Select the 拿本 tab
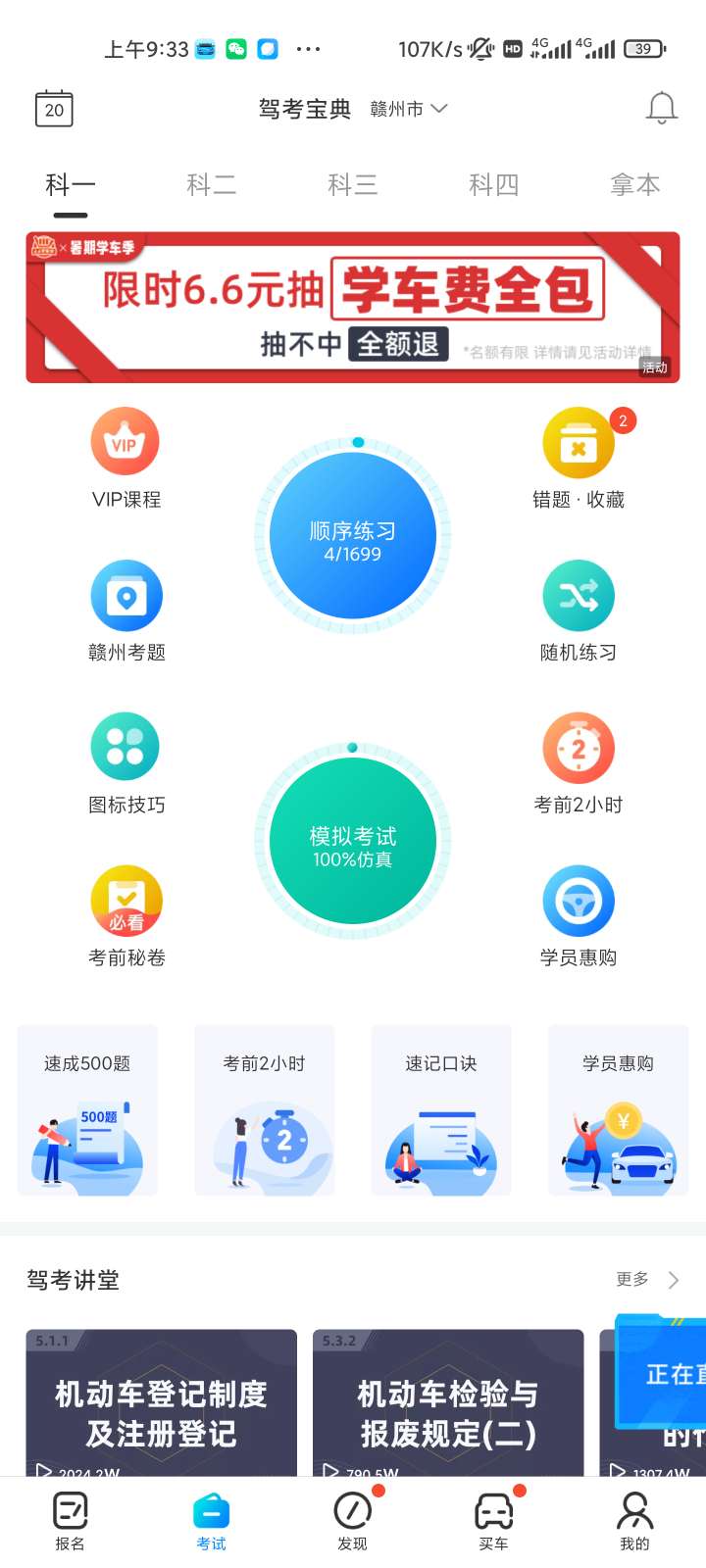706x1568 pixels. (x=634, y=184)
